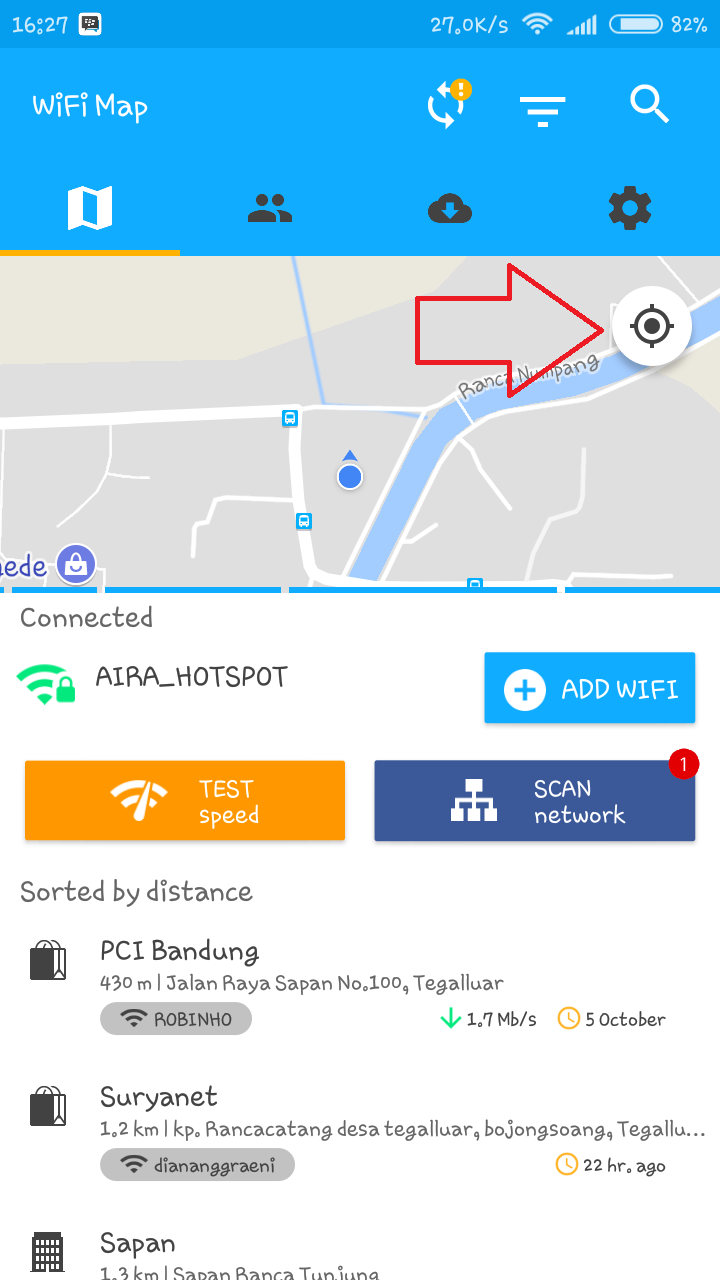The image size is (720, 1280).
Task: Tap the diananggraeni network tag under Suryanet
Action: [197, 1164]
